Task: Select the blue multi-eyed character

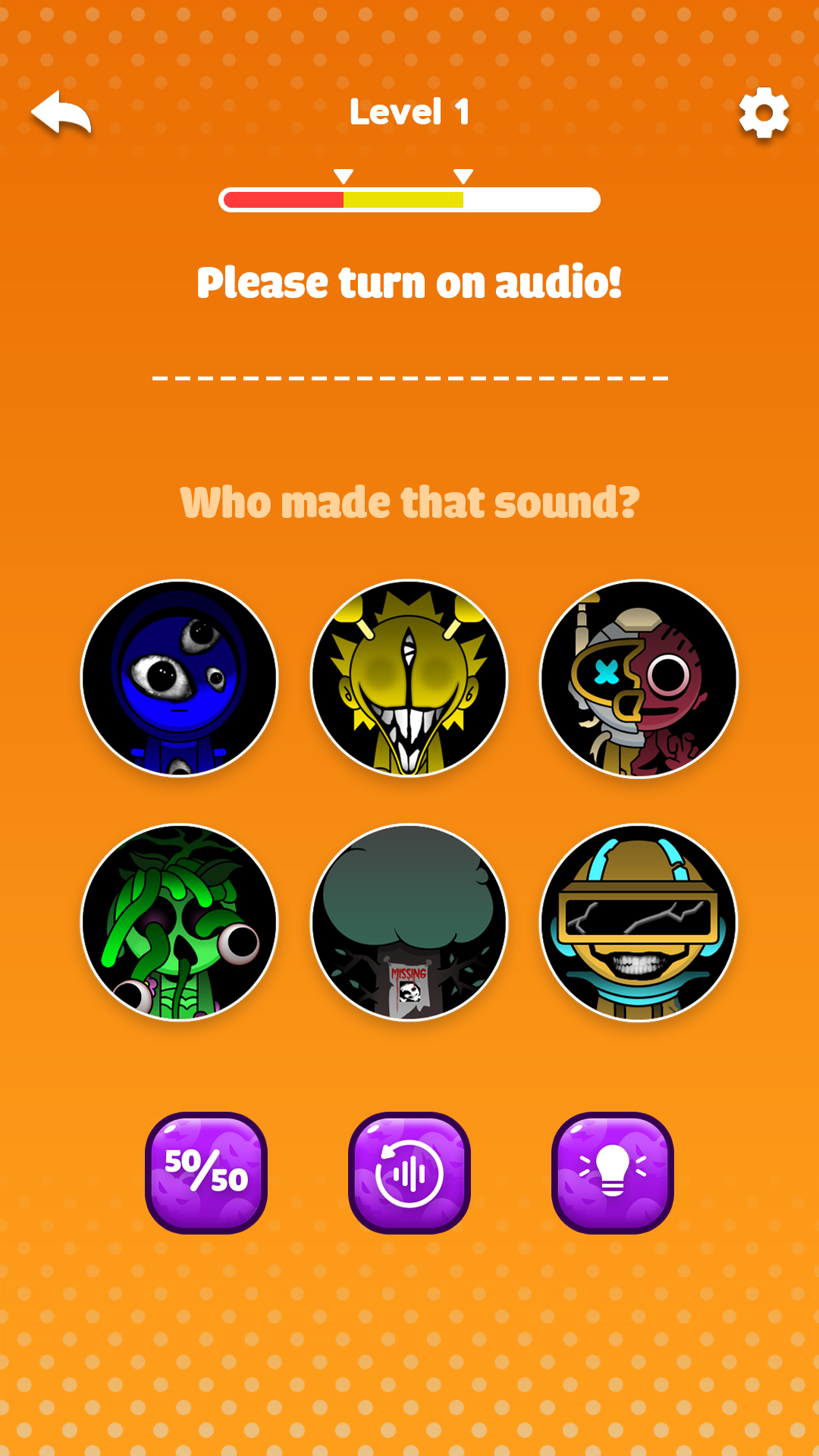Action: tap(180, 679)
